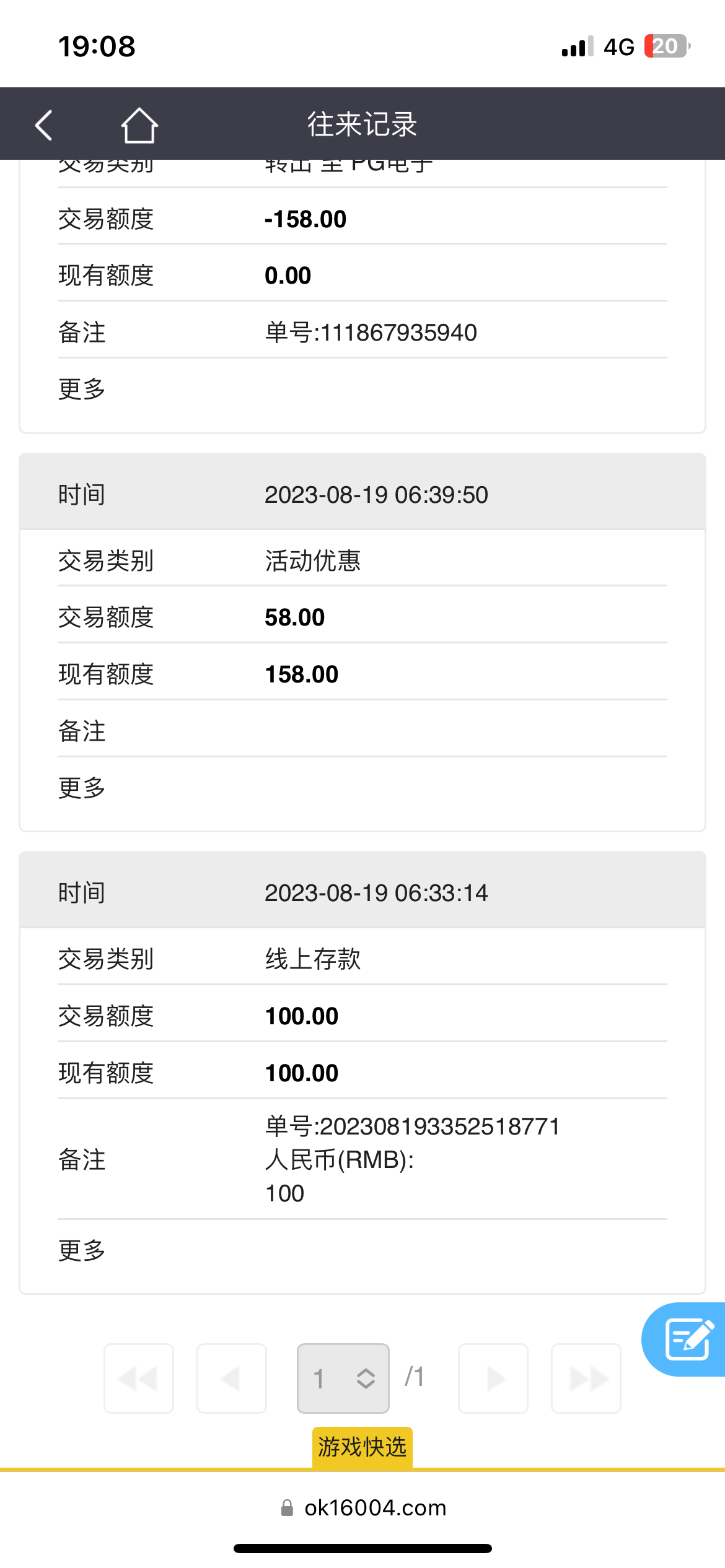Click the back arrow in the header
725x1568 pixels.
(x=42, y=124)
